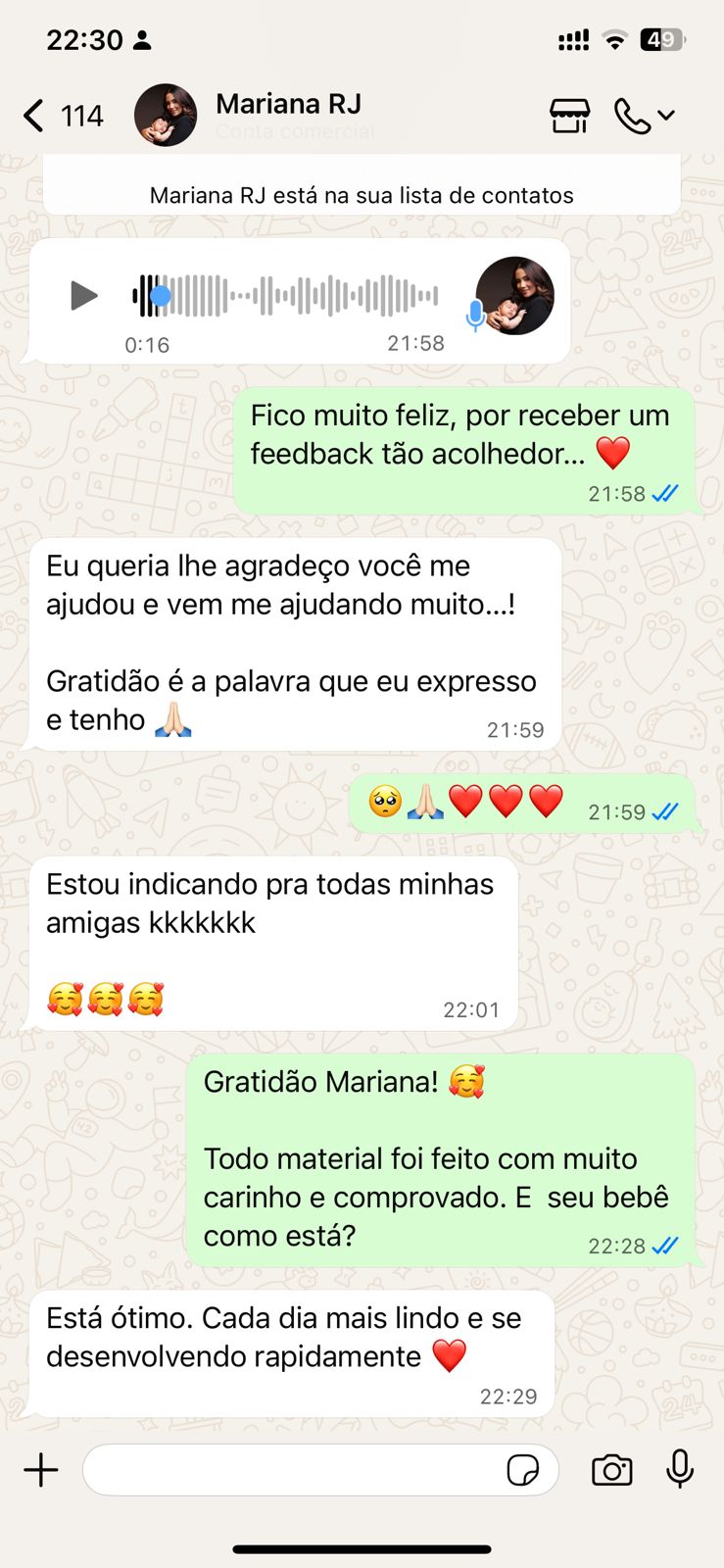Open the business catalog storefront icon
The image size is (724, 1568).
pyautogui.click(x=569, y=116)
